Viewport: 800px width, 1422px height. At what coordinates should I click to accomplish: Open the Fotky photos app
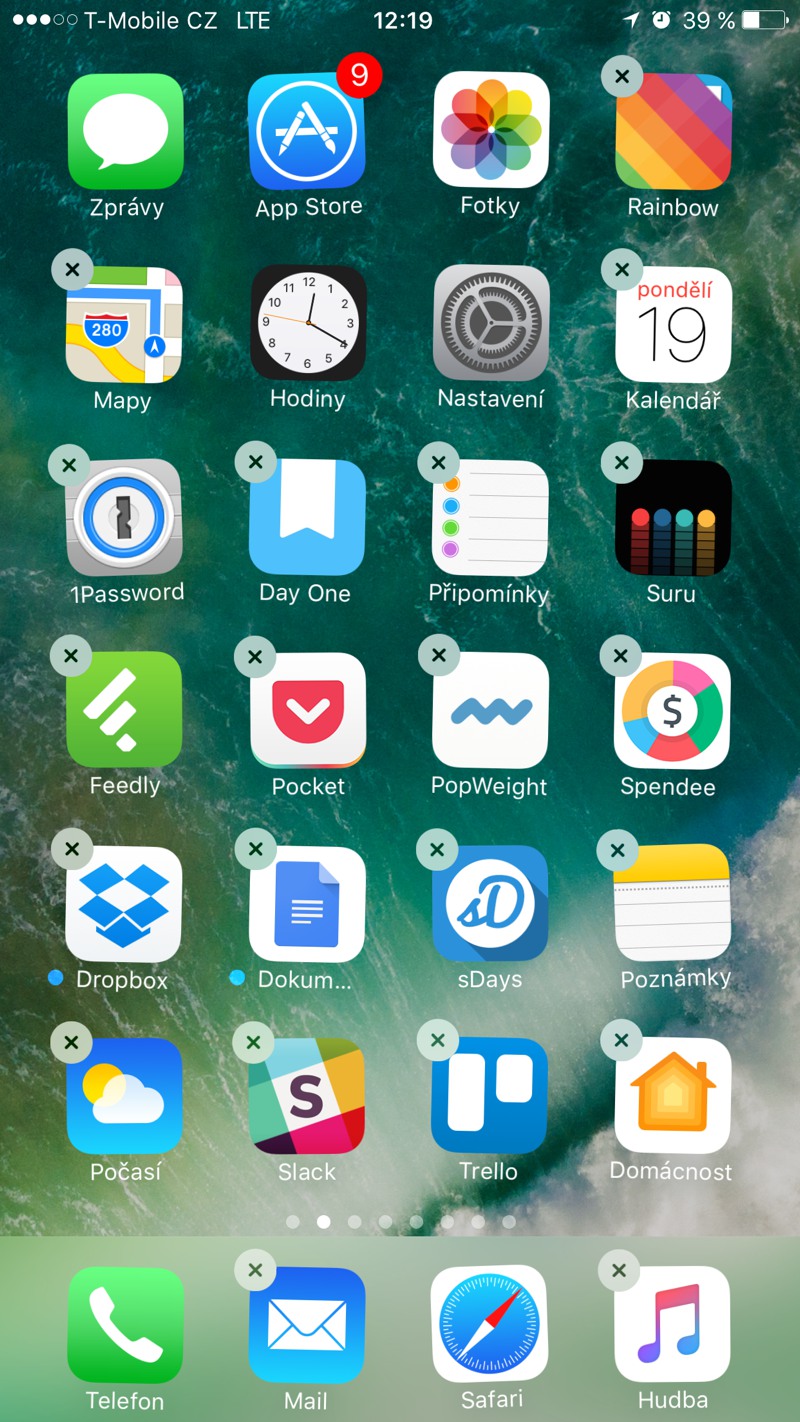[490, 131]
